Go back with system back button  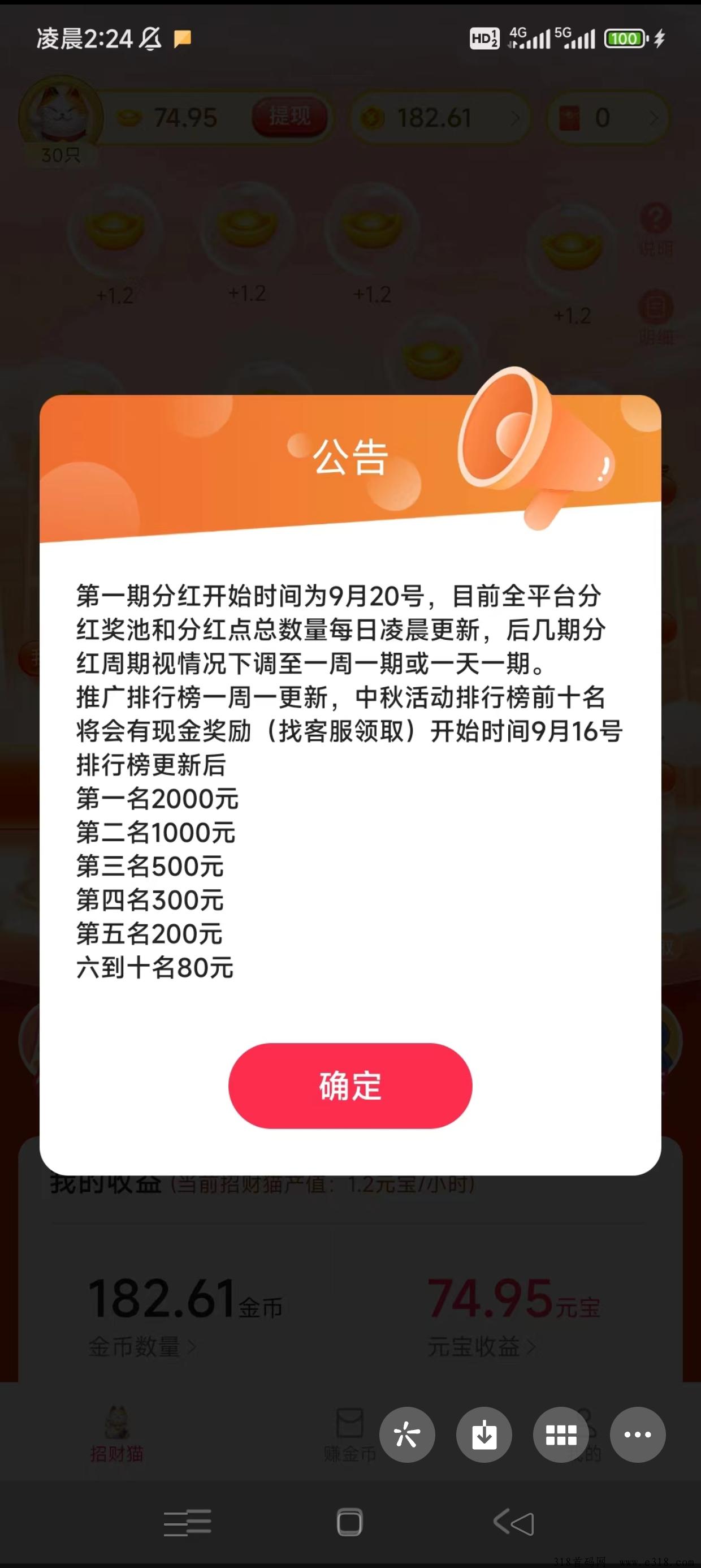513,1523
